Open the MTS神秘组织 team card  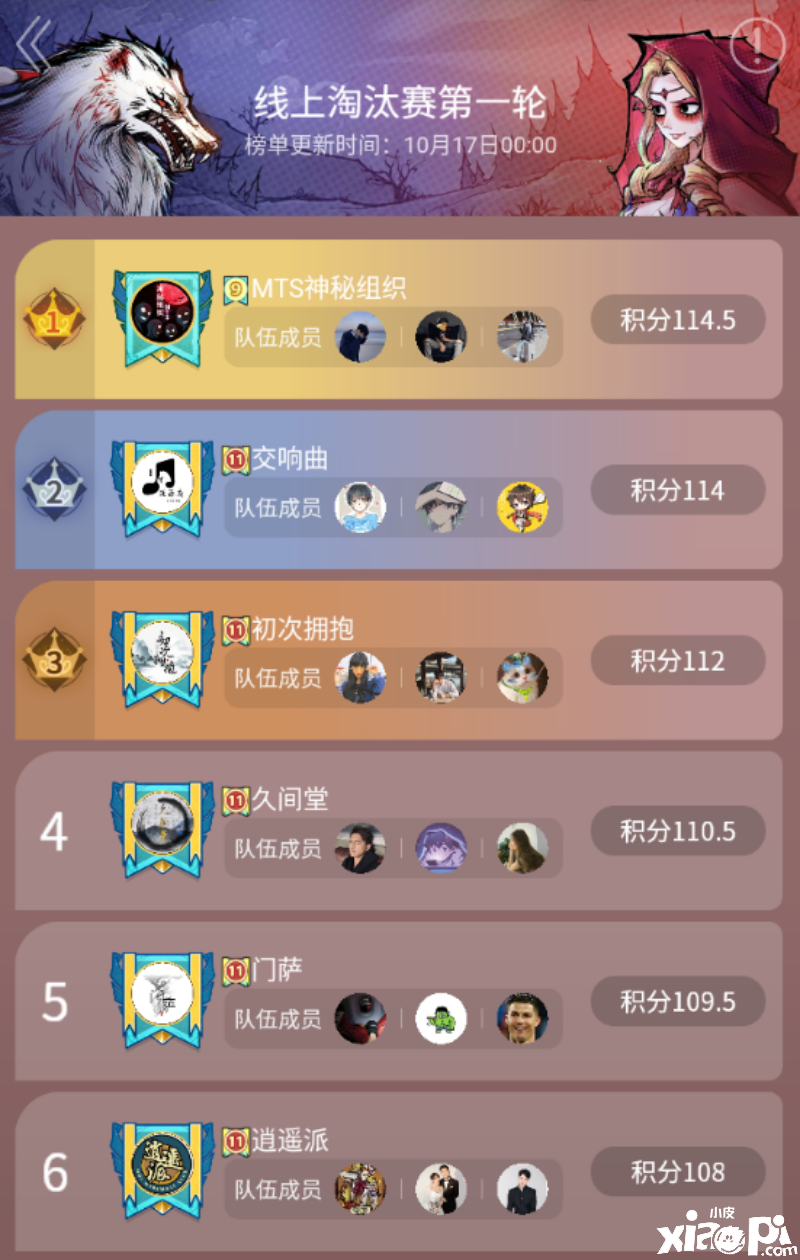coord(400,319)
